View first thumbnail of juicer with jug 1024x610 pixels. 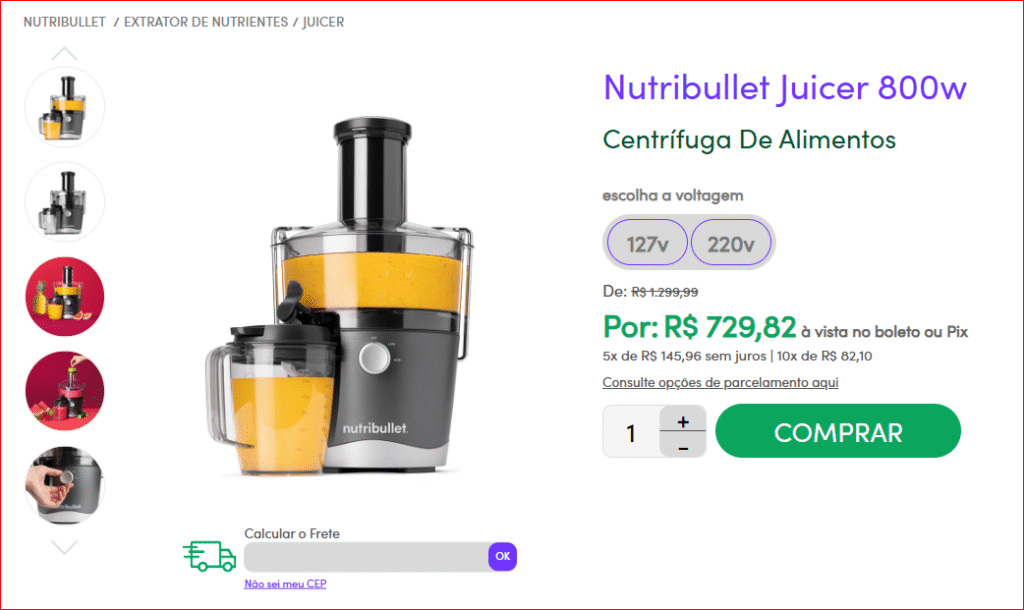[64, 107]
